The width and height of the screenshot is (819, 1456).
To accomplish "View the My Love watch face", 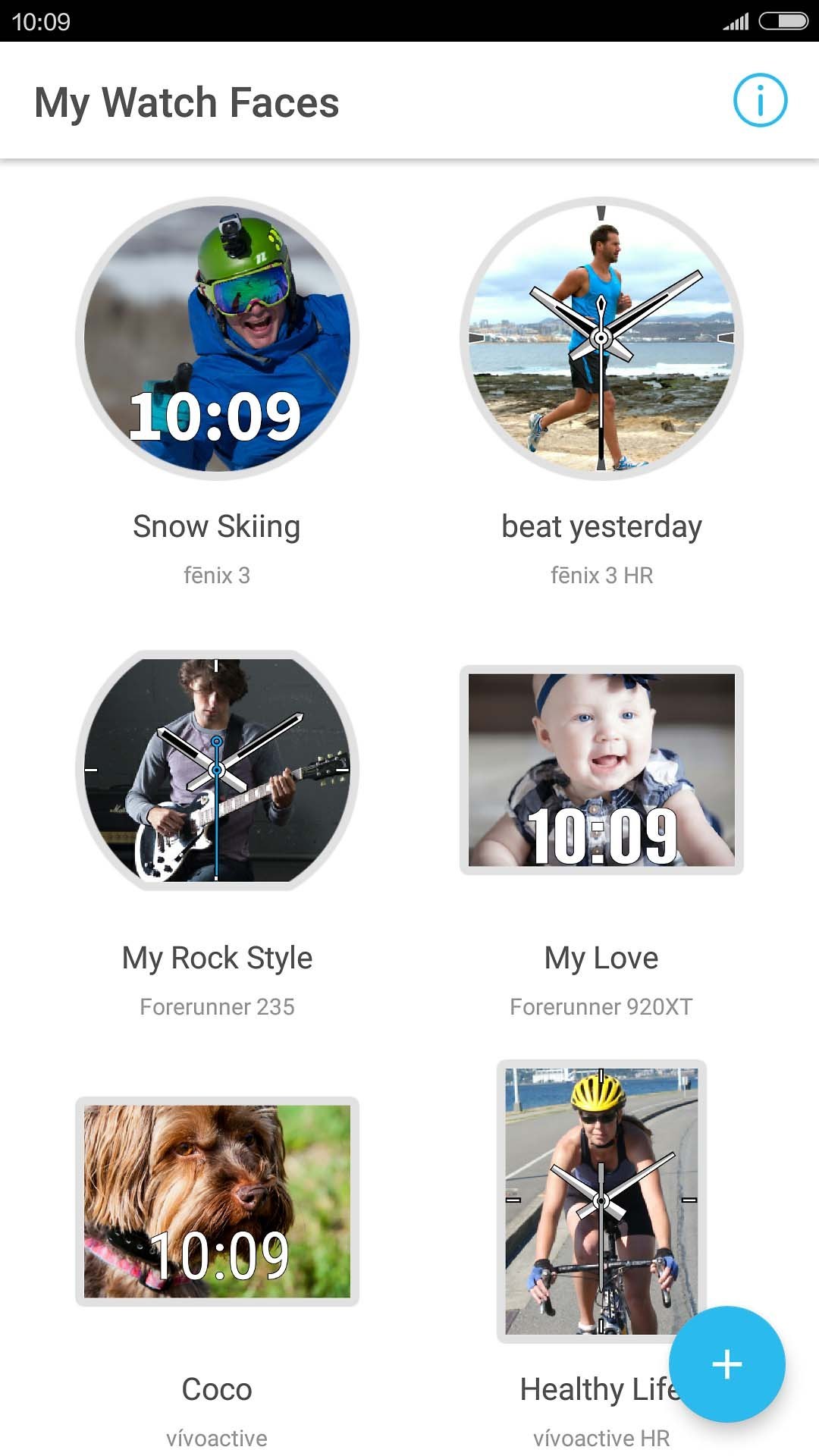I will (601, 770).
